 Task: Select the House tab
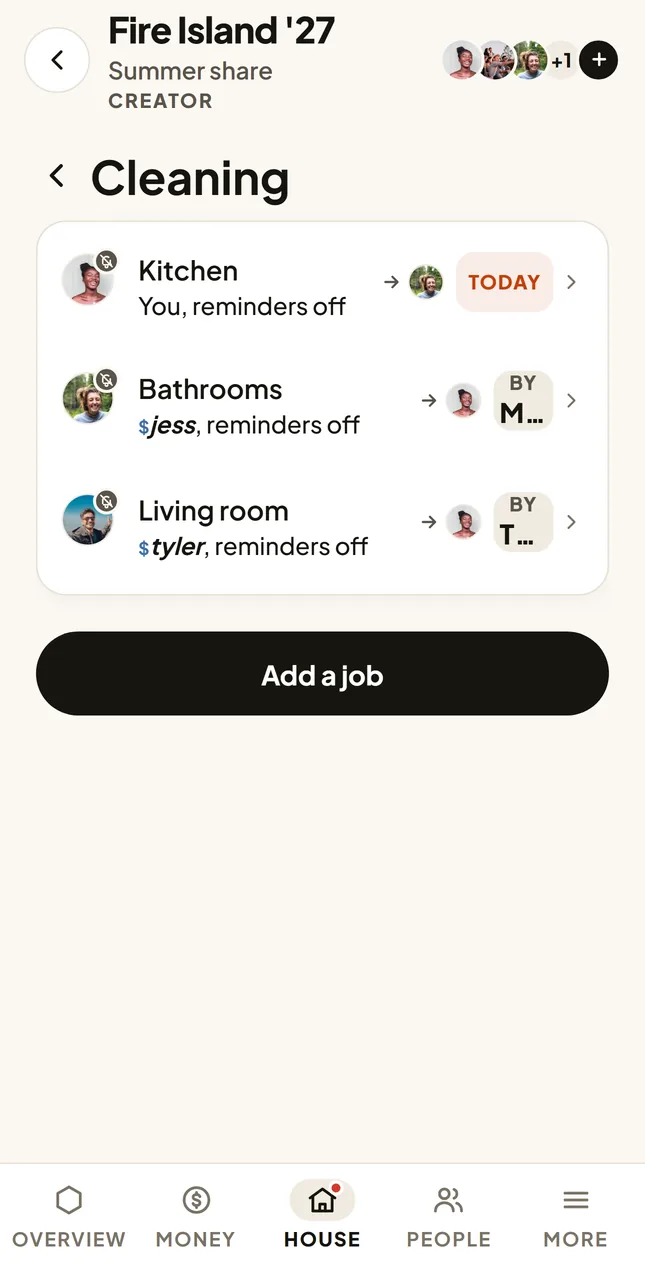(322, 1216)
